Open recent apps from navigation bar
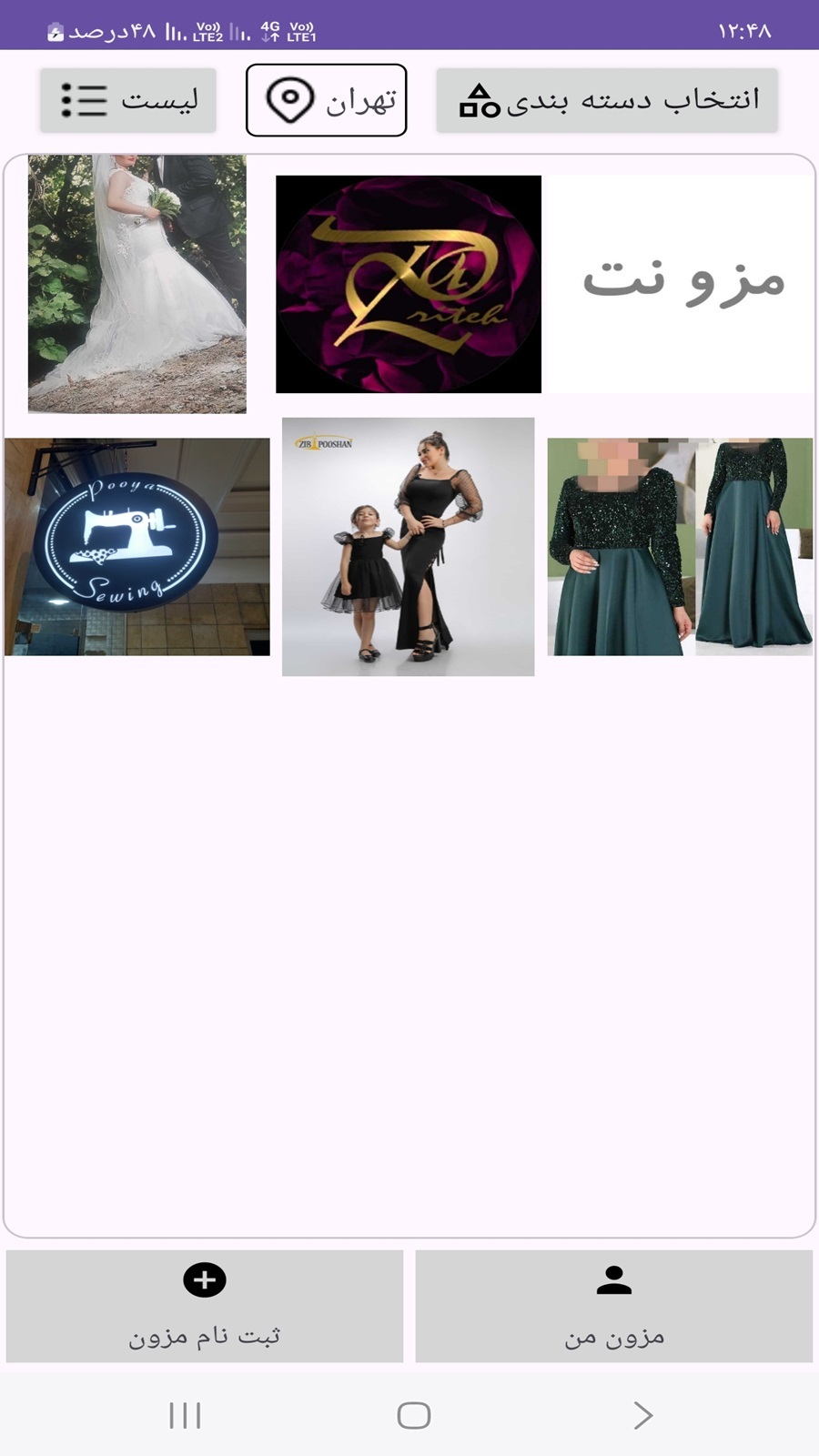The image size is (819, 1456). pyautogui.click(x=185, y=1415)
